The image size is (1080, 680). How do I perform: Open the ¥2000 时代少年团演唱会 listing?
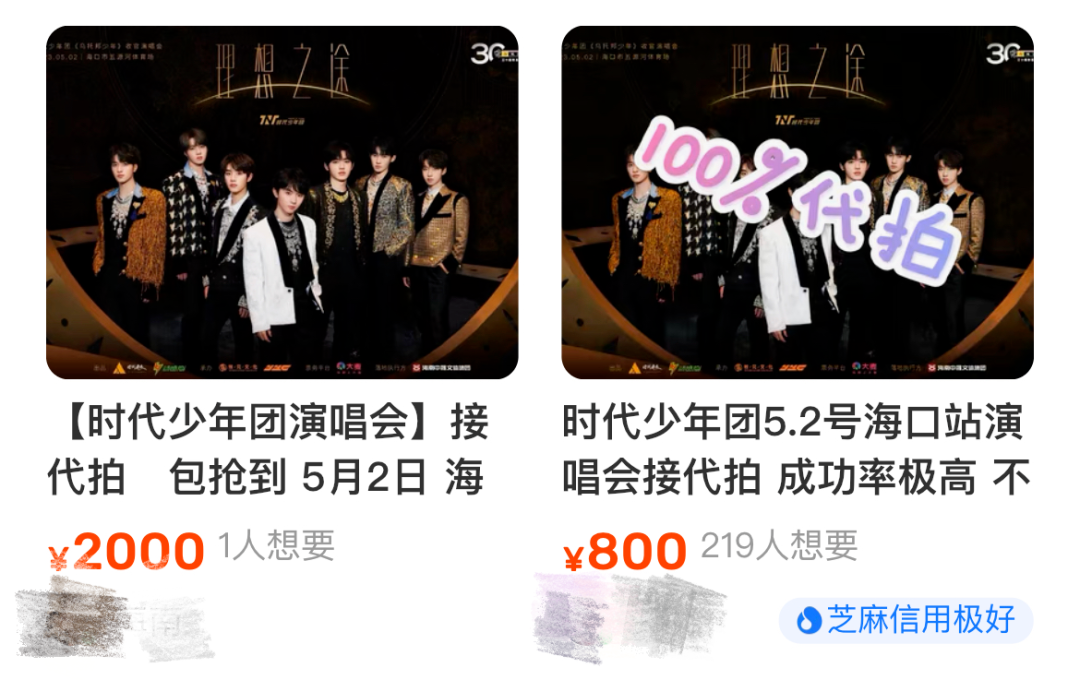click(x=282, y=203)
